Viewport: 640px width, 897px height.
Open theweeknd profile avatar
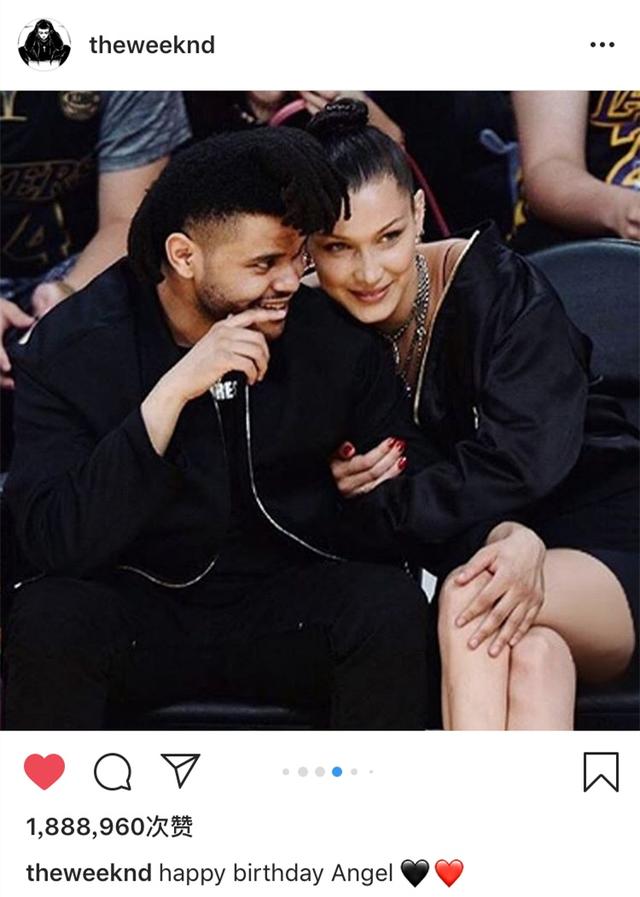[44, 45]
